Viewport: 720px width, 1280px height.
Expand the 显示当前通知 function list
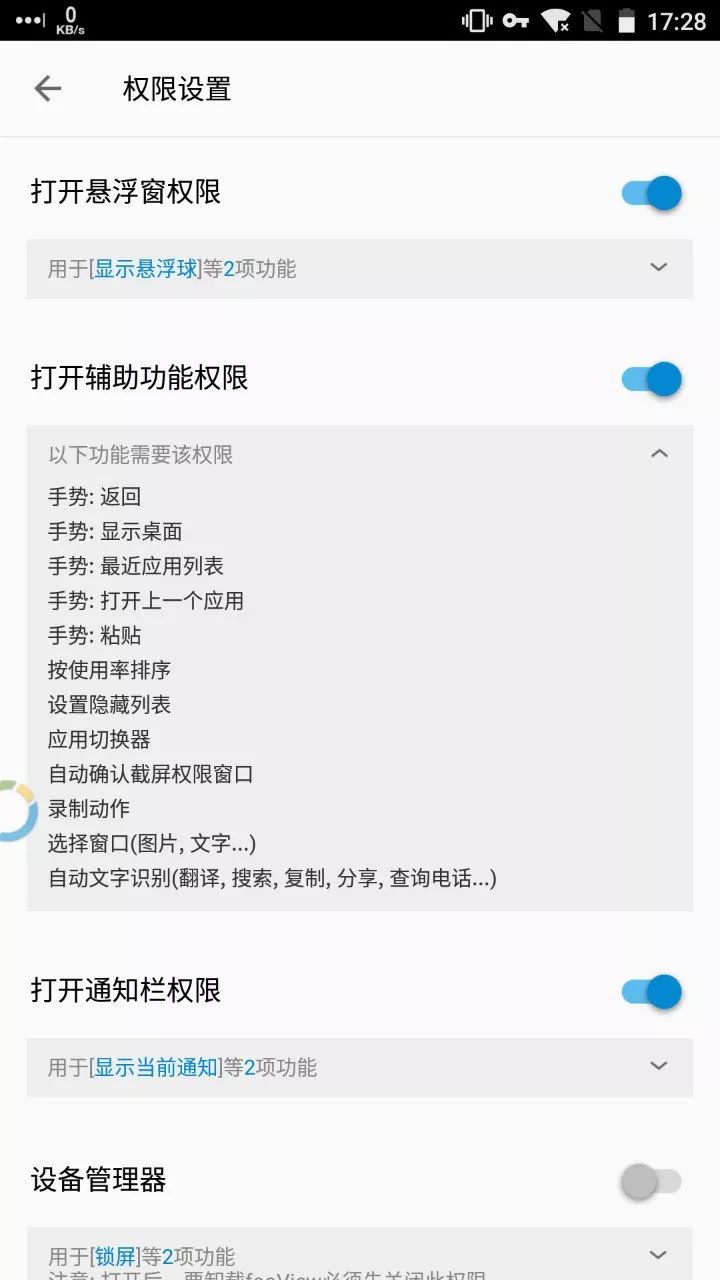[658, 1066]
